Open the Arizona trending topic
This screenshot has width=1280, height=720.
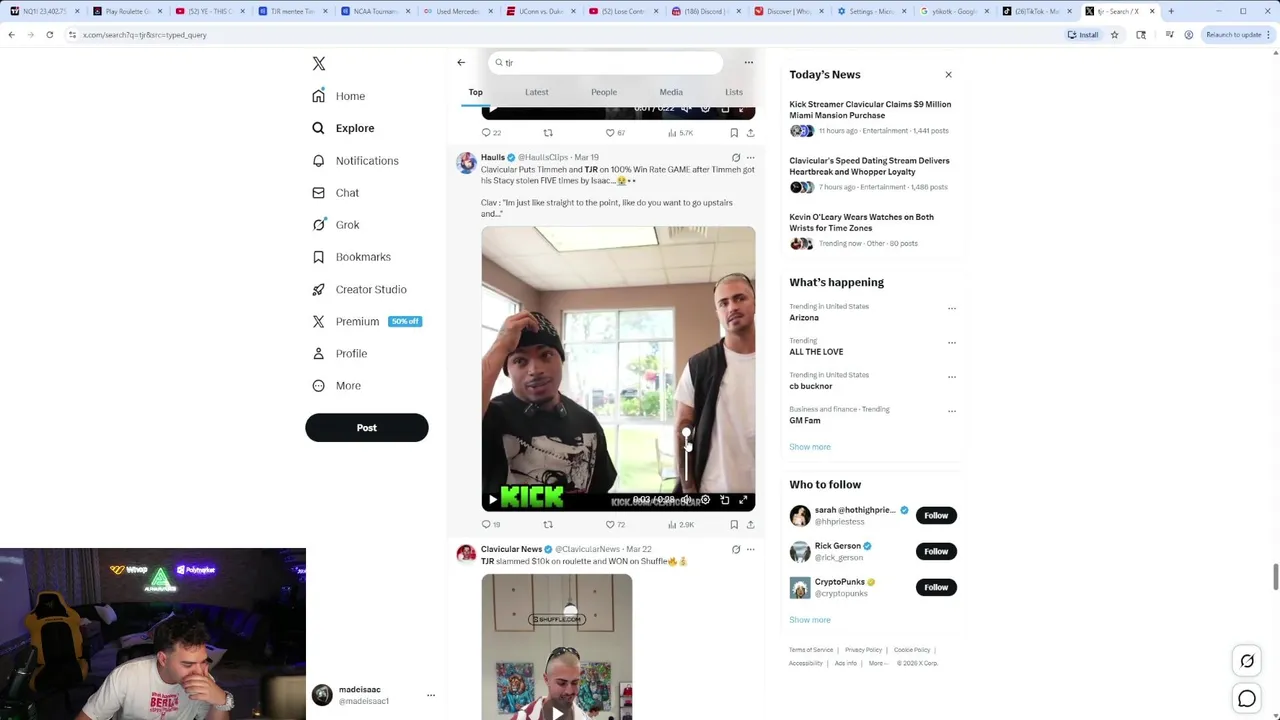point(804,318)
